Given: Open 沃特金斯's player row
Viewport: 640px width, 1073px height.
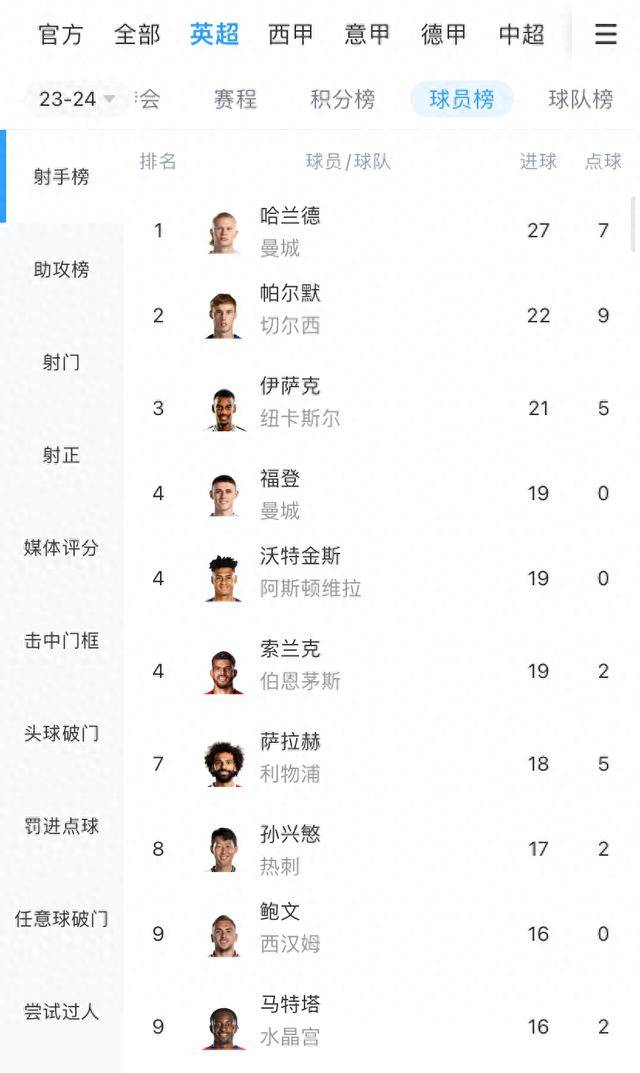Looking at the screenshot, I should point(380,578).
